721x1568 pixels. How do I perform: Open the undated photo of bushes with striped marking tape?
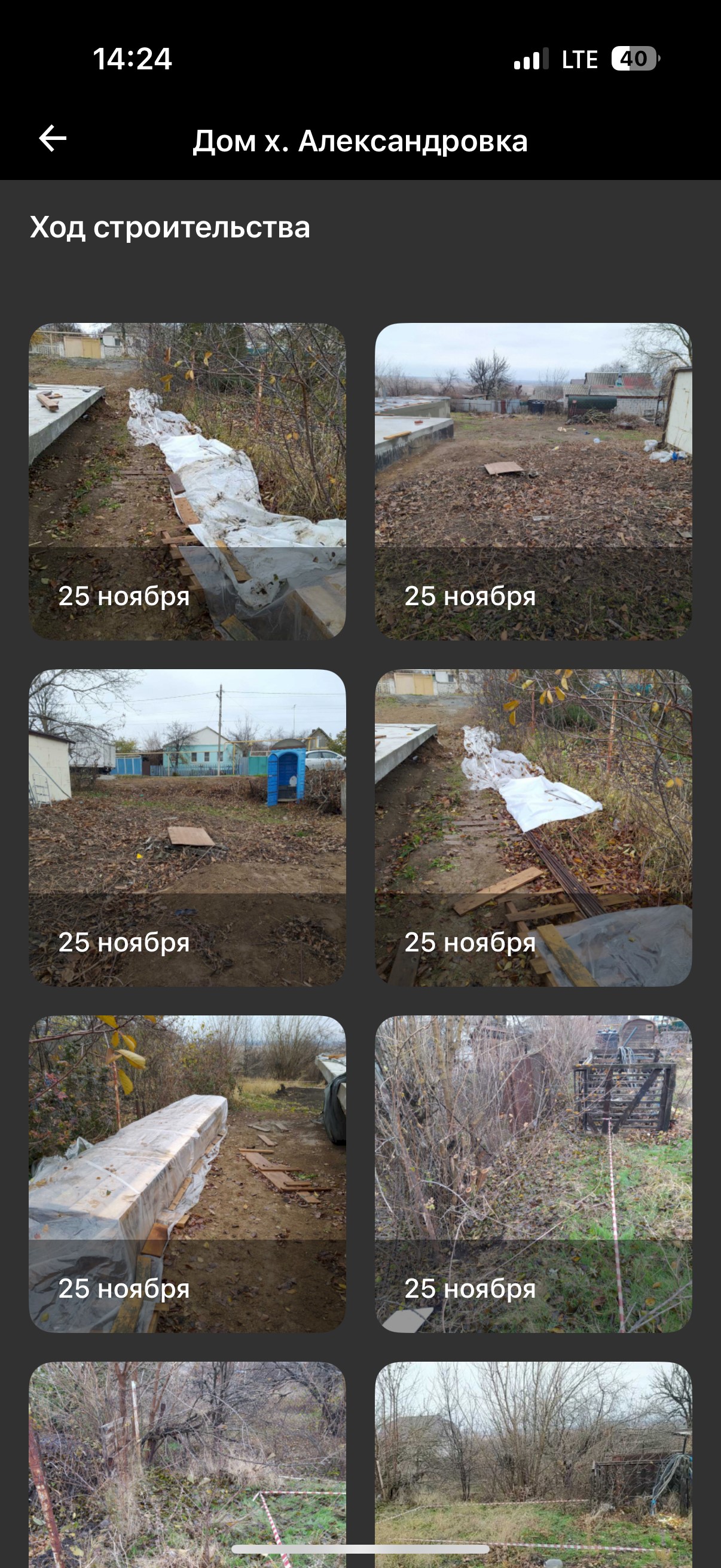pos(187,1465)
